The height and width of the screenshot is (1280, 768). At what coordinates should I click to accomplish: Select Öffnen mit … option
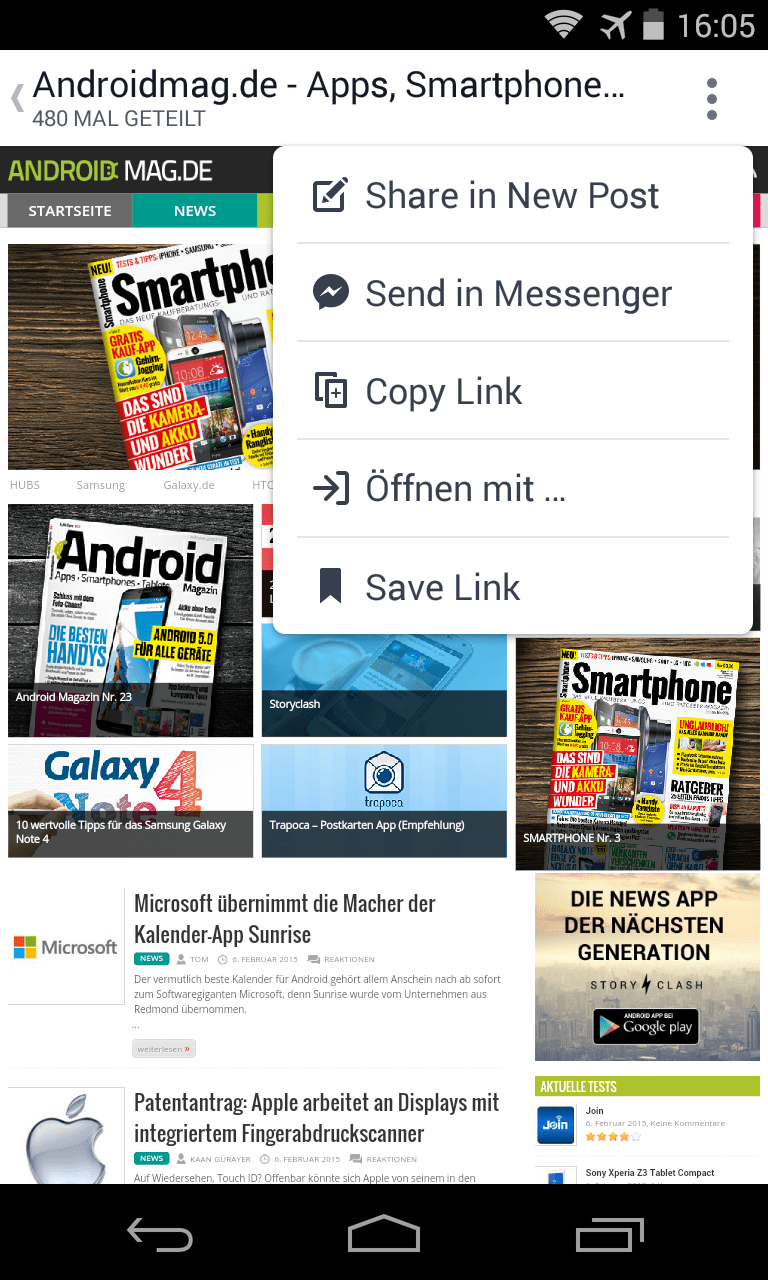513,489
